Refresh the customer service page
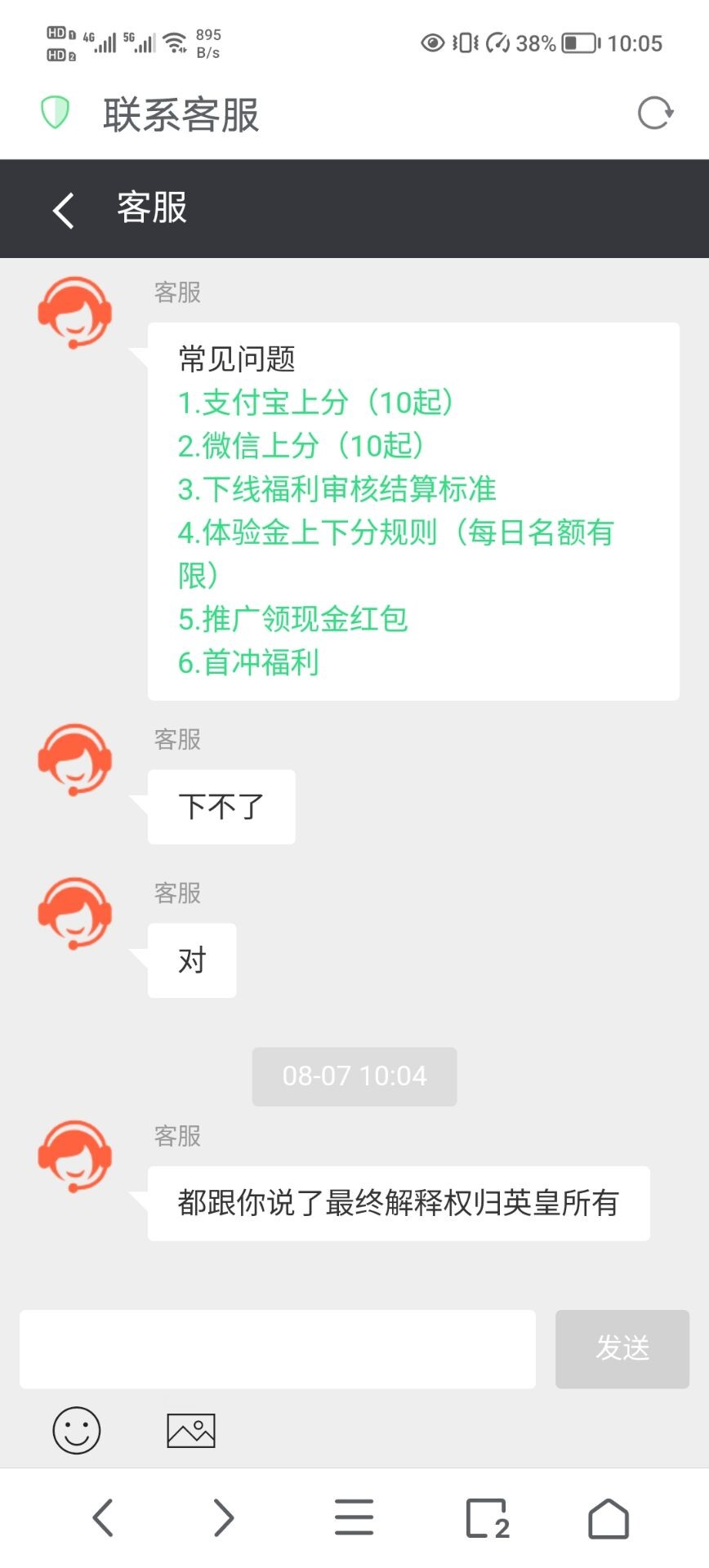The height and width of the screenshot is (1568, 709). pos(655,114)
